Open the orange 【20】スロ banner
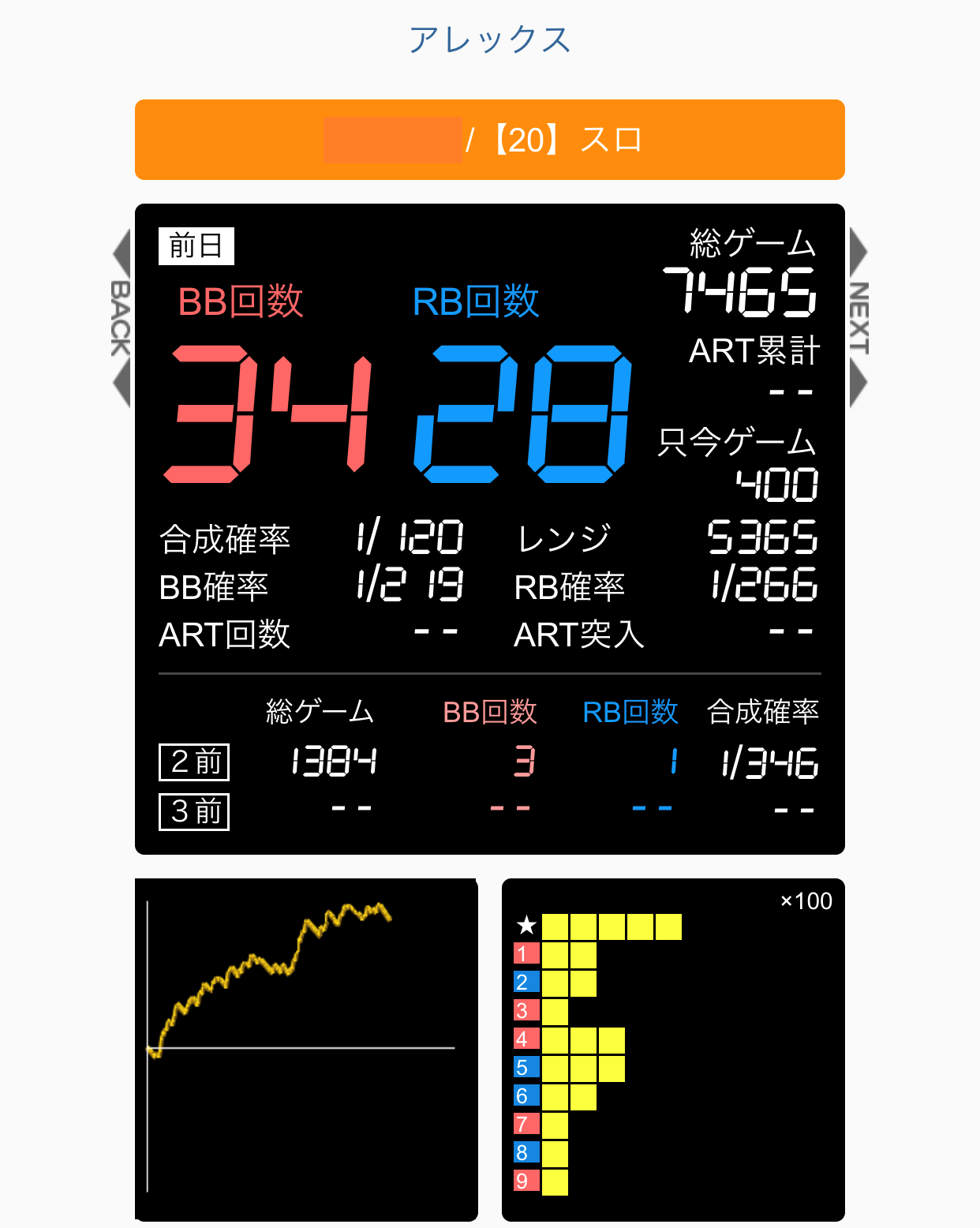This screenshot has width=980, height=1228. (x=489, y=140)
